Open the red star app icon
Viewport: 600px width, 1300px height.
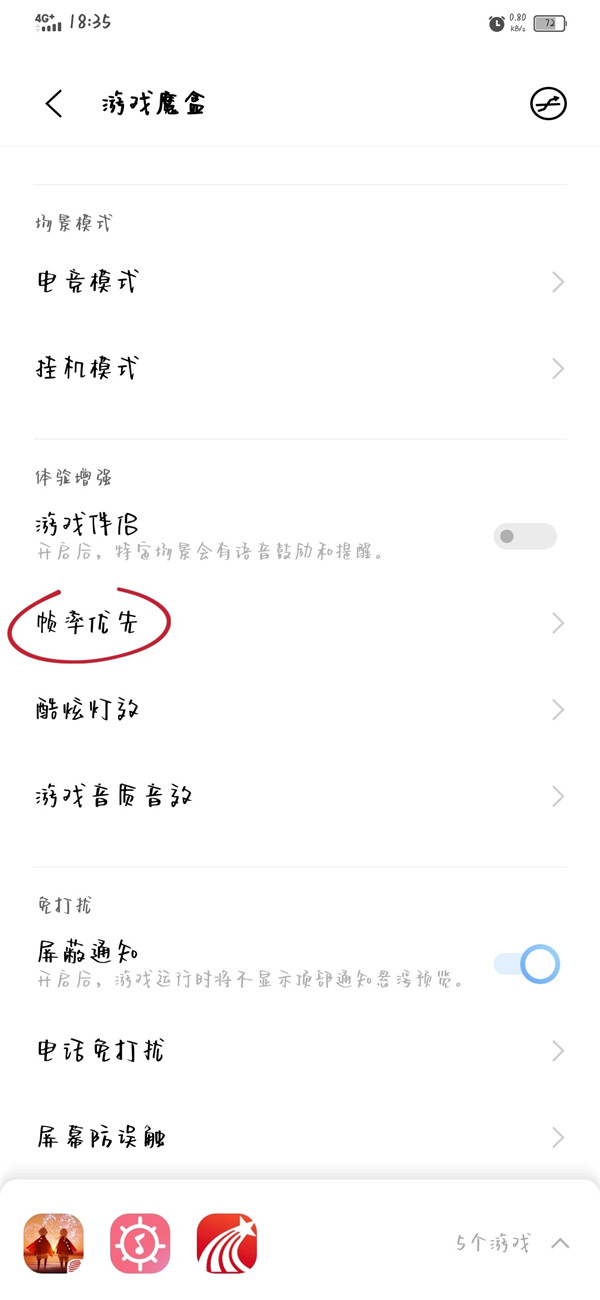pyautogui.click(x=227, y=1243)
